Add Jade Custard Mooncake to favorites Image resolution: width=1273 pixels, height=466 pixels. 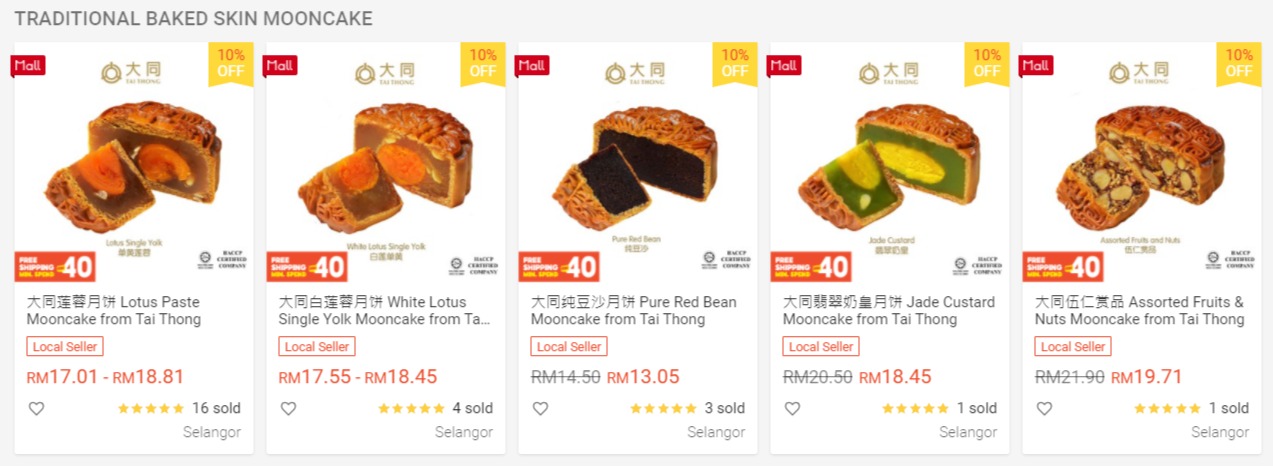(792, 408)
